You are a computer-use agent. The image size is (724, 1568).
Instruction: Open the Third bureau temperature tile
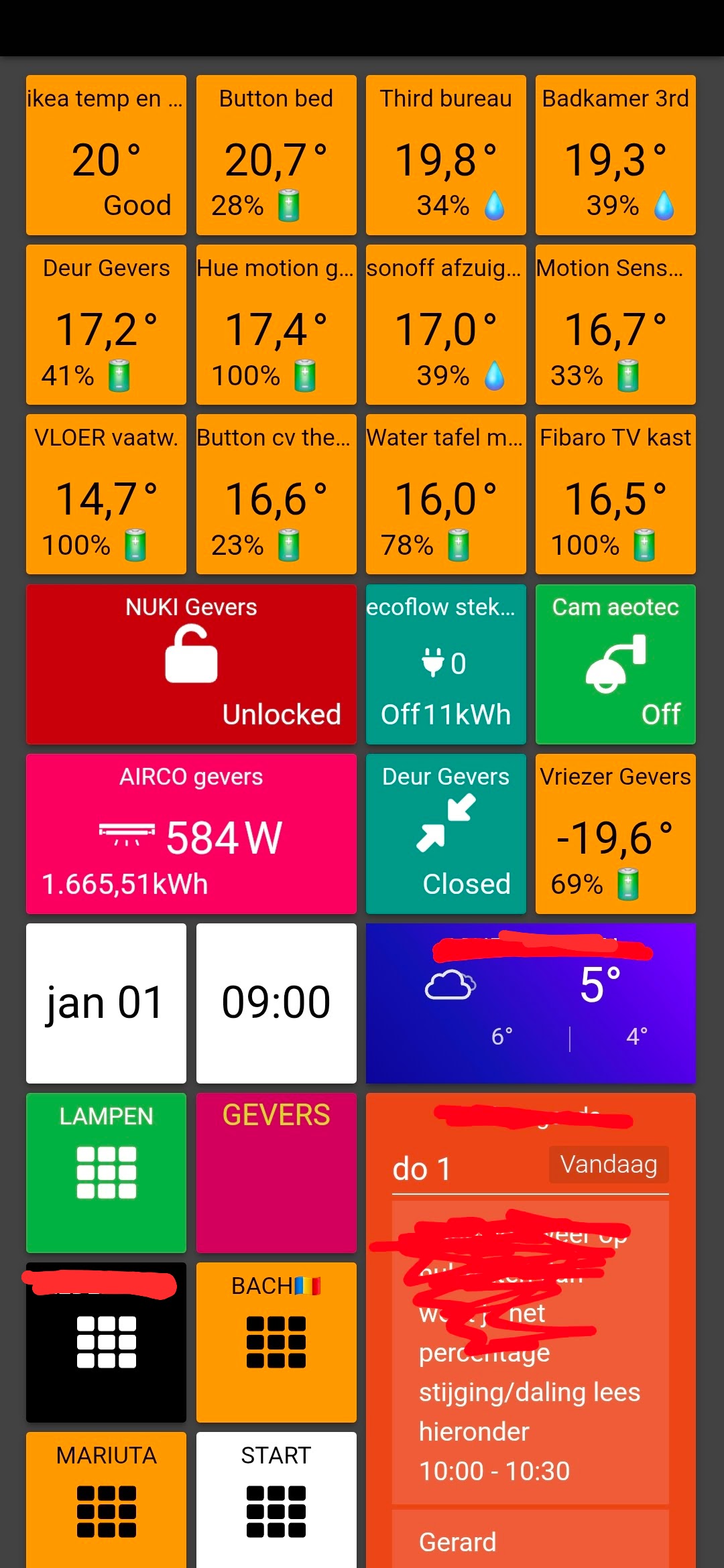click(446, 155)
